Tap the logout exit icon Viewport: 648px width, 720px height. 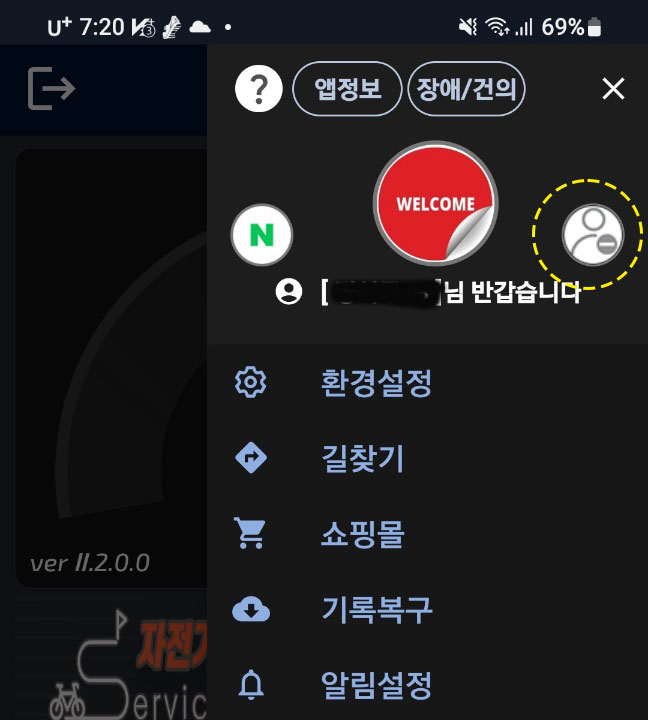point(51,88)
